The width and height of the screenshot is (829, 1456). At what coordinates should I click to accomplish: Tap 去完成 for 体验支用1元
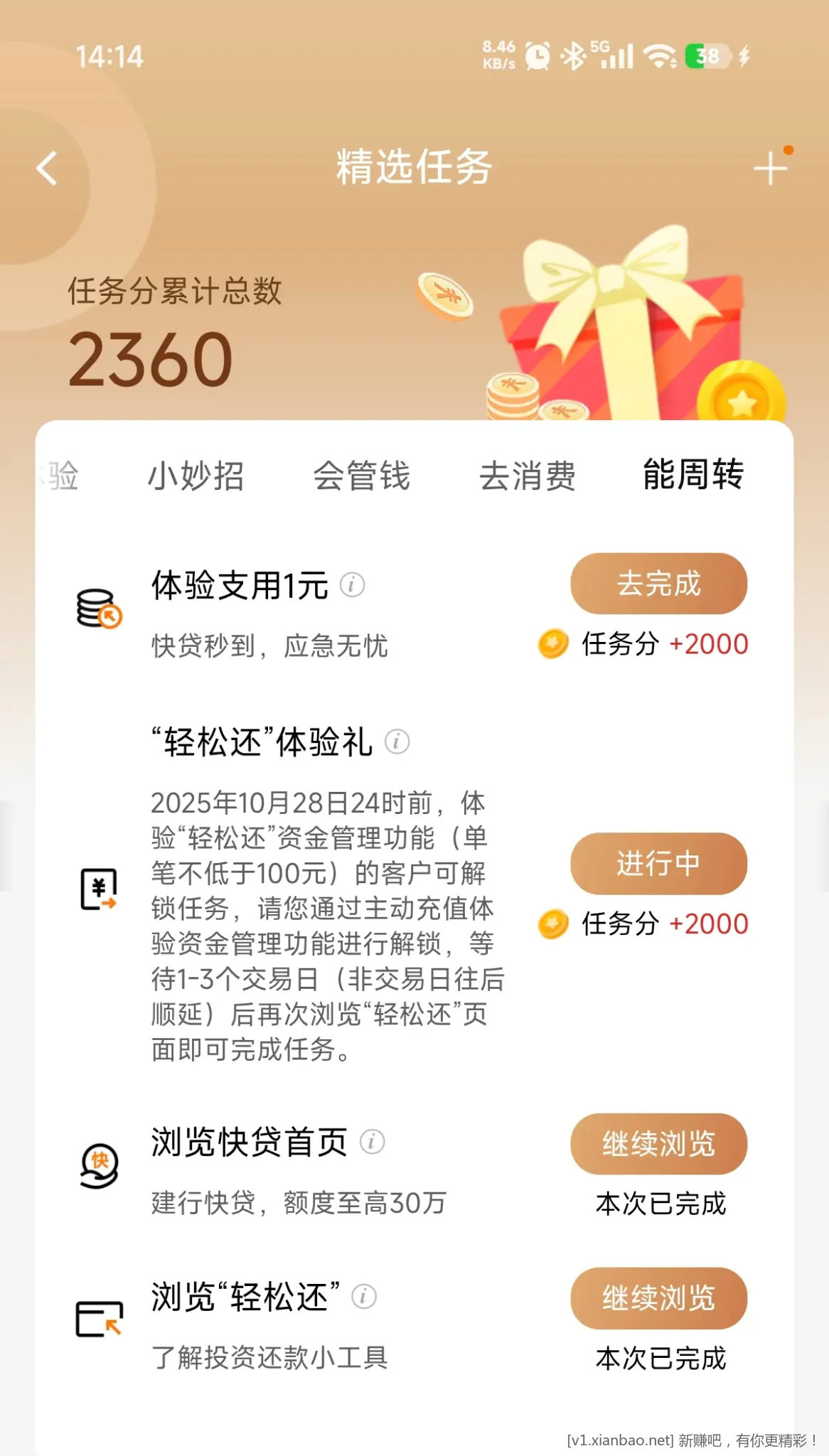coord(658,584)
